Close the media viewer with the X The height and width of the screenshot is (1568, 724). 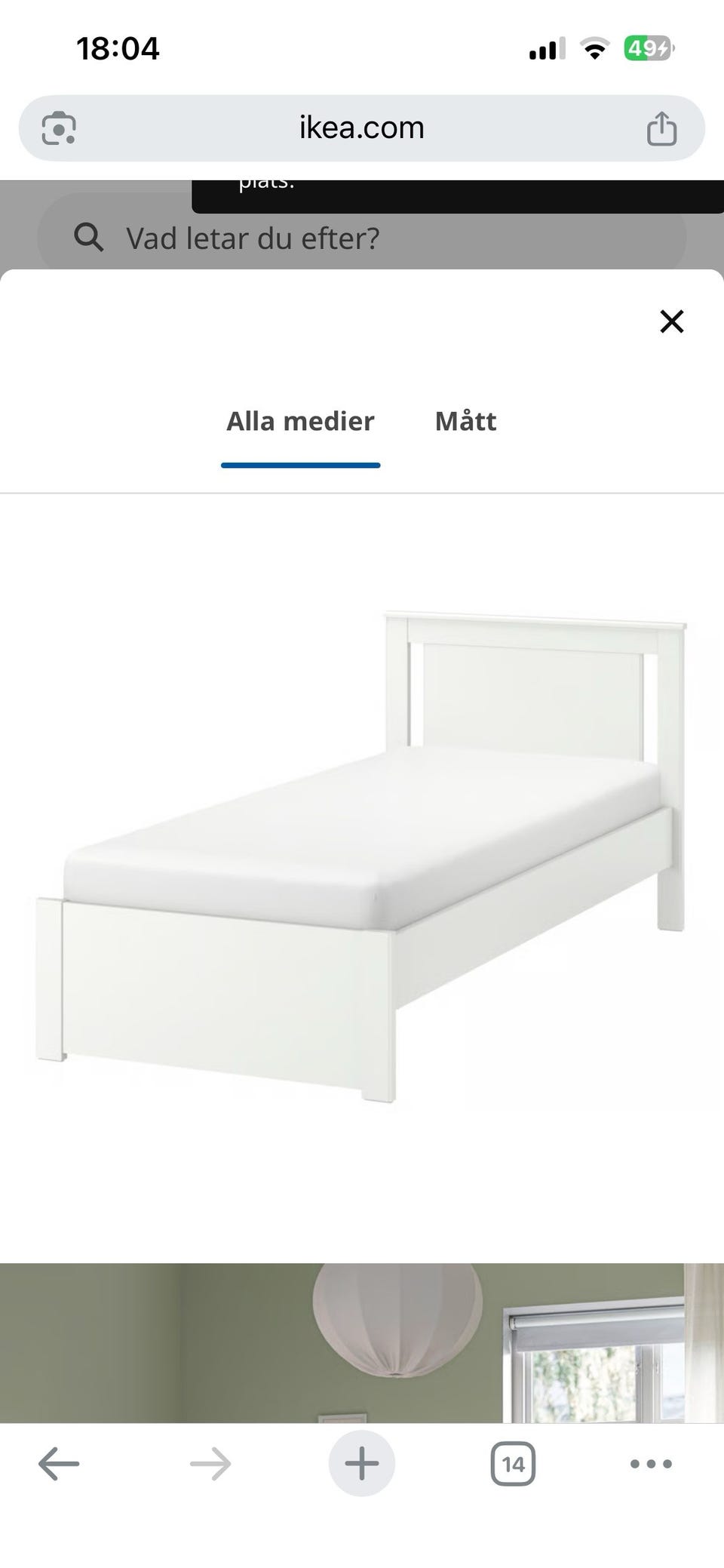coord(671,321)
